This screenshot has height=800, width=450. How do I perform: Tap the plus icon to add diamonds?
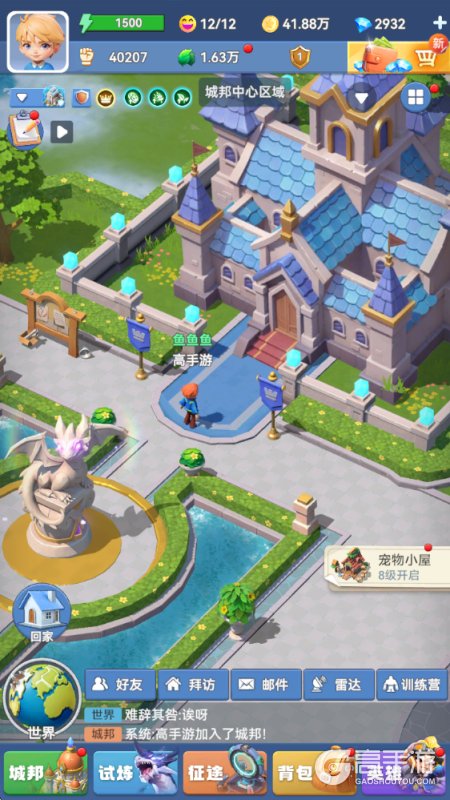(x=439, y=23)
